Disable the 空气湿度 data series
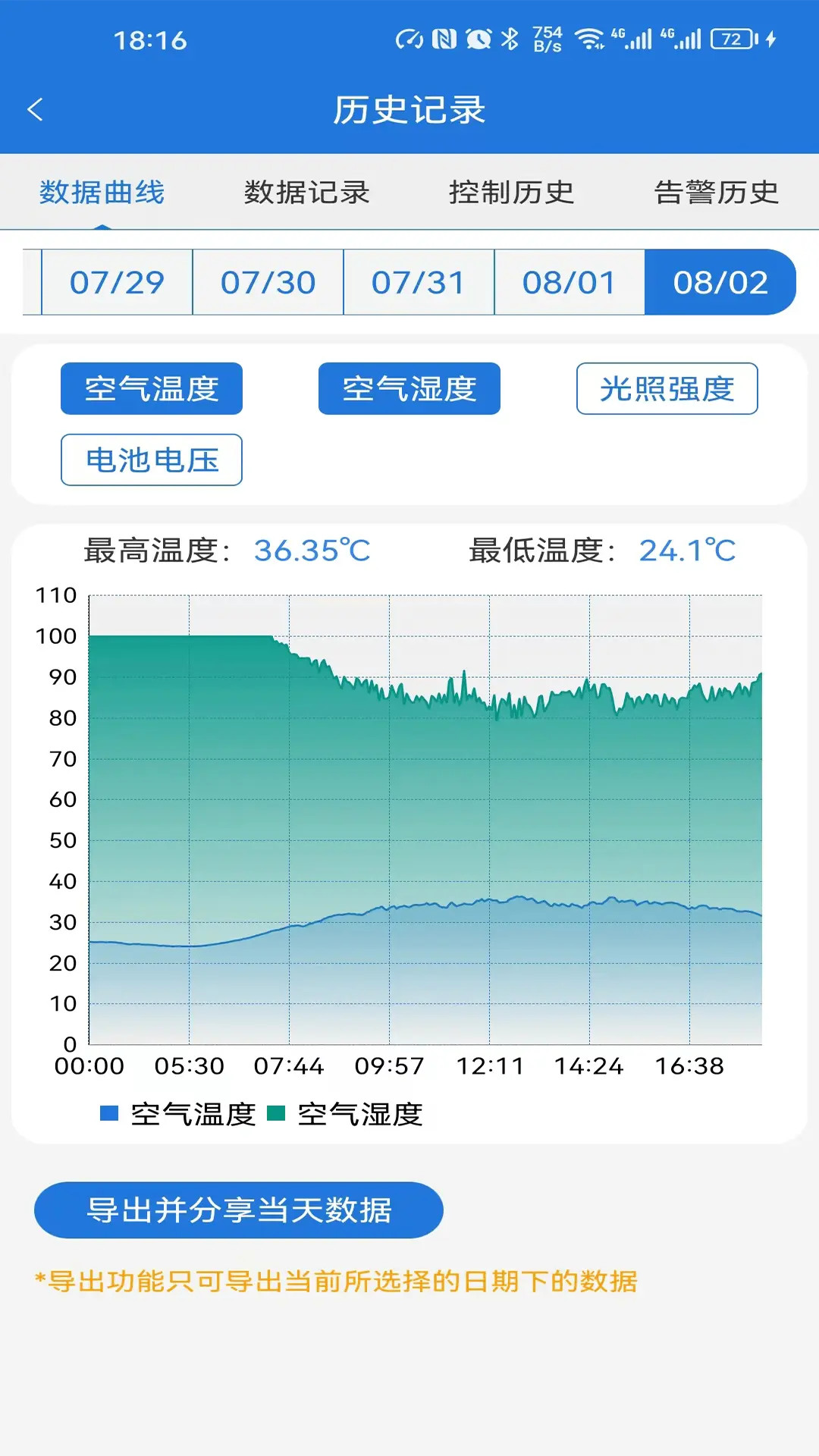This screenshot has height=1456, width=819. click(x=409, y=388)
